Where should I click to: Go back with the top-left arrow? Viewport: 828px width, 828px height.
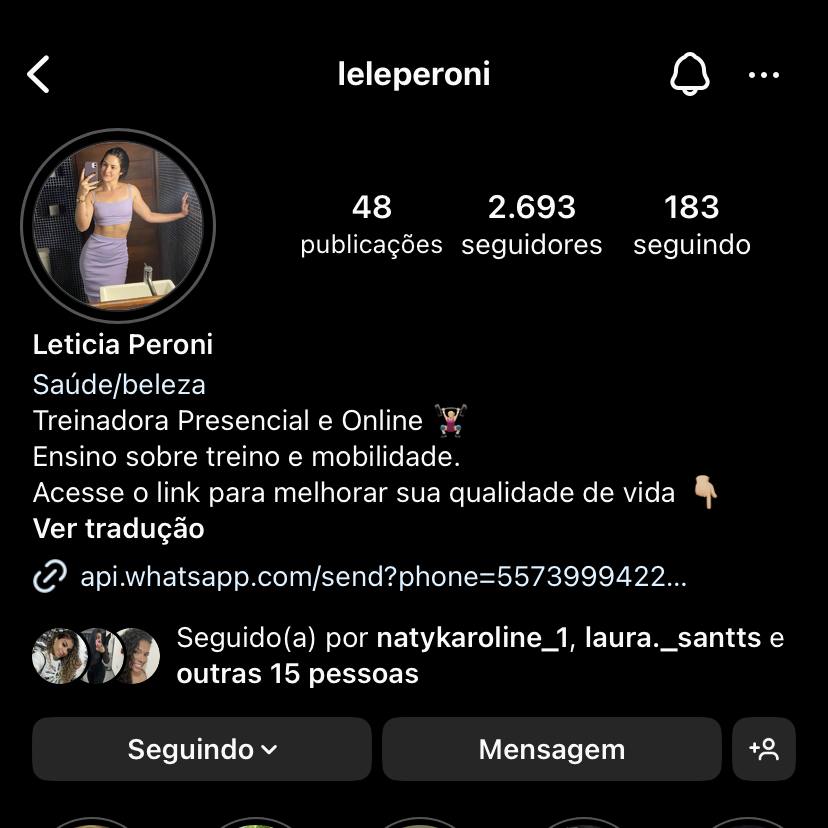tap(39, 75)
